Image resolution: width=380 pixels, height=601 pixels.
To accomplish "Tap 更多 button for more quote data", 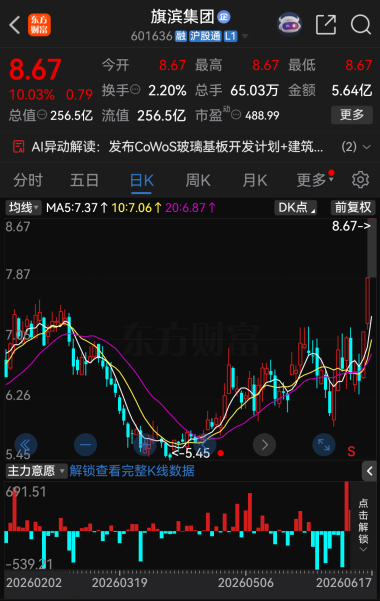I will coord(352,115).
